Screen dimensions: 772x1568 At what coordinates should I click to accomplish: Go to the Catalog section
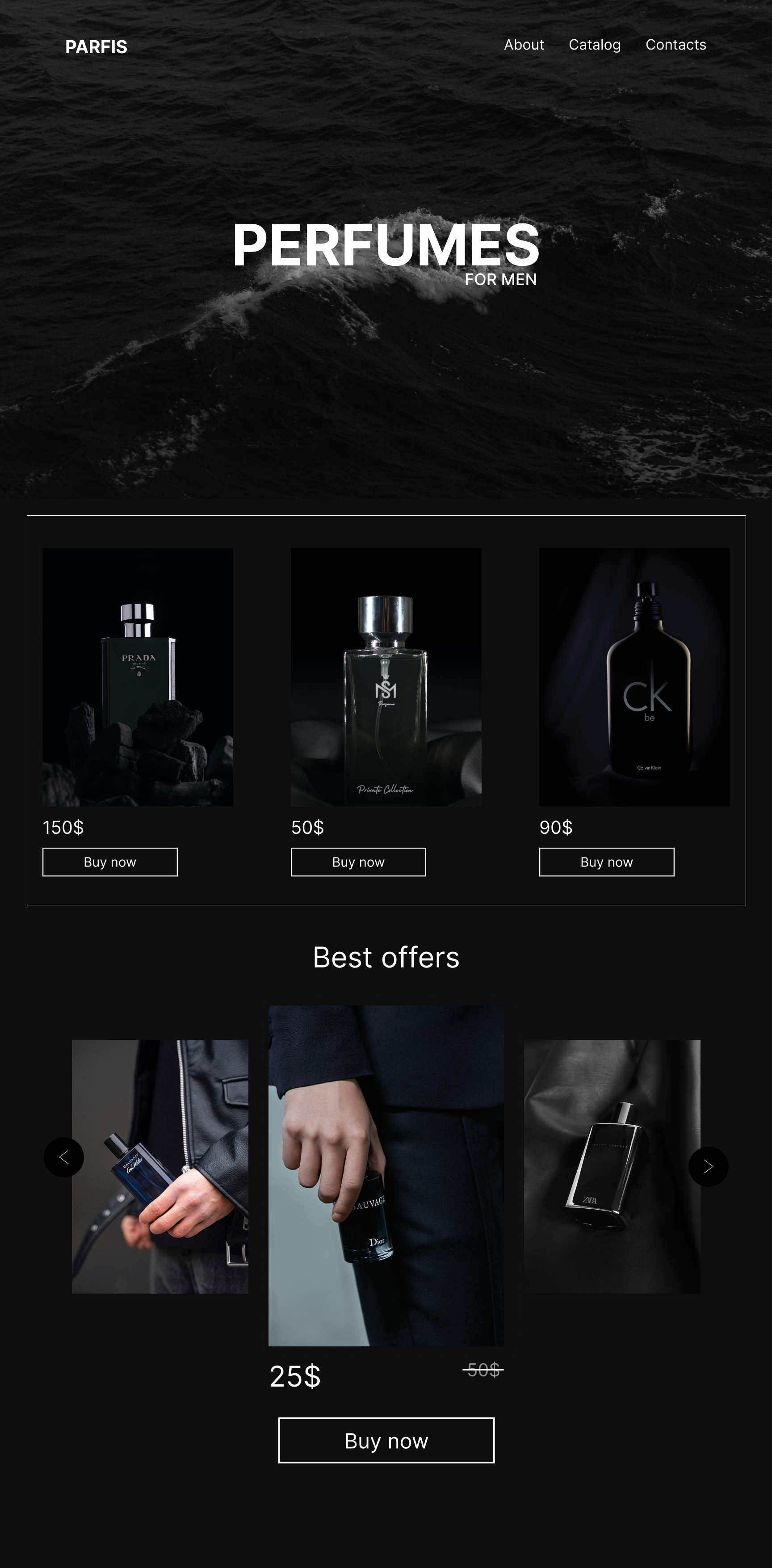[594, 45]
